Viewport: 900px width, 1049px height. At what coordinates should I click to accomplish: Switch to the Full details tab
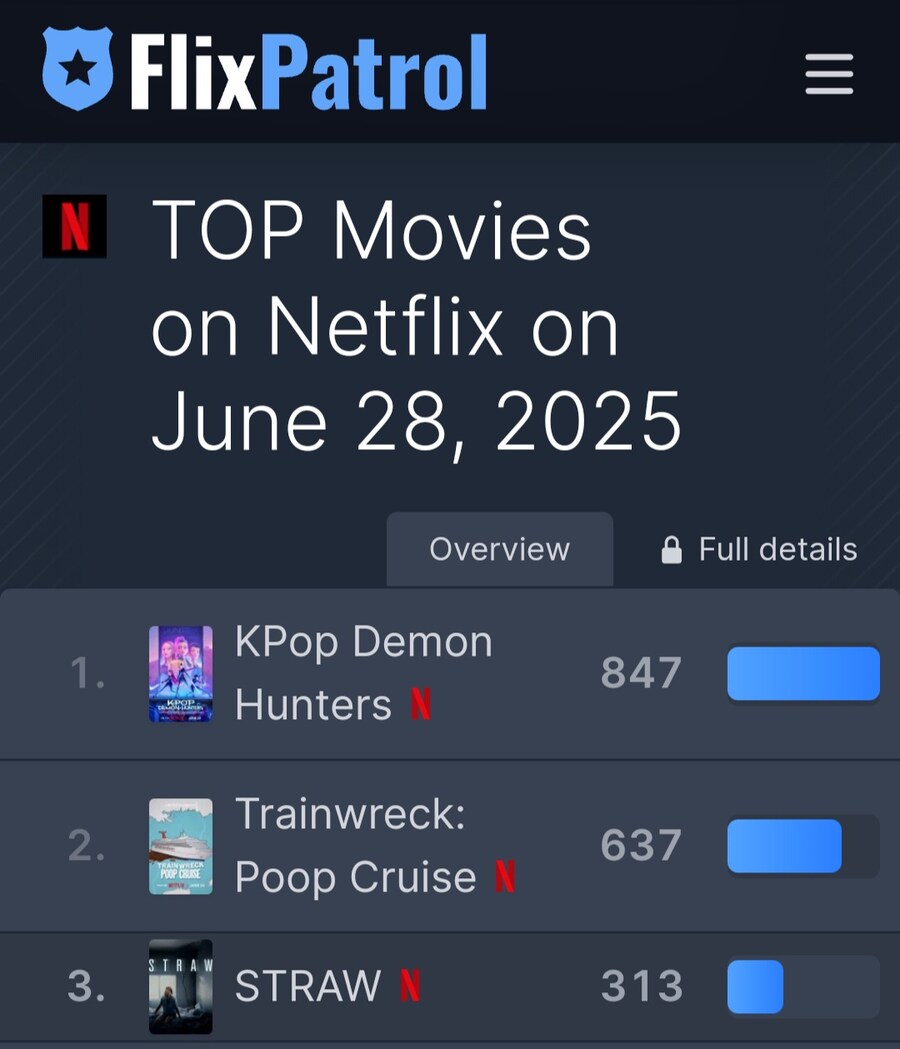760,549
